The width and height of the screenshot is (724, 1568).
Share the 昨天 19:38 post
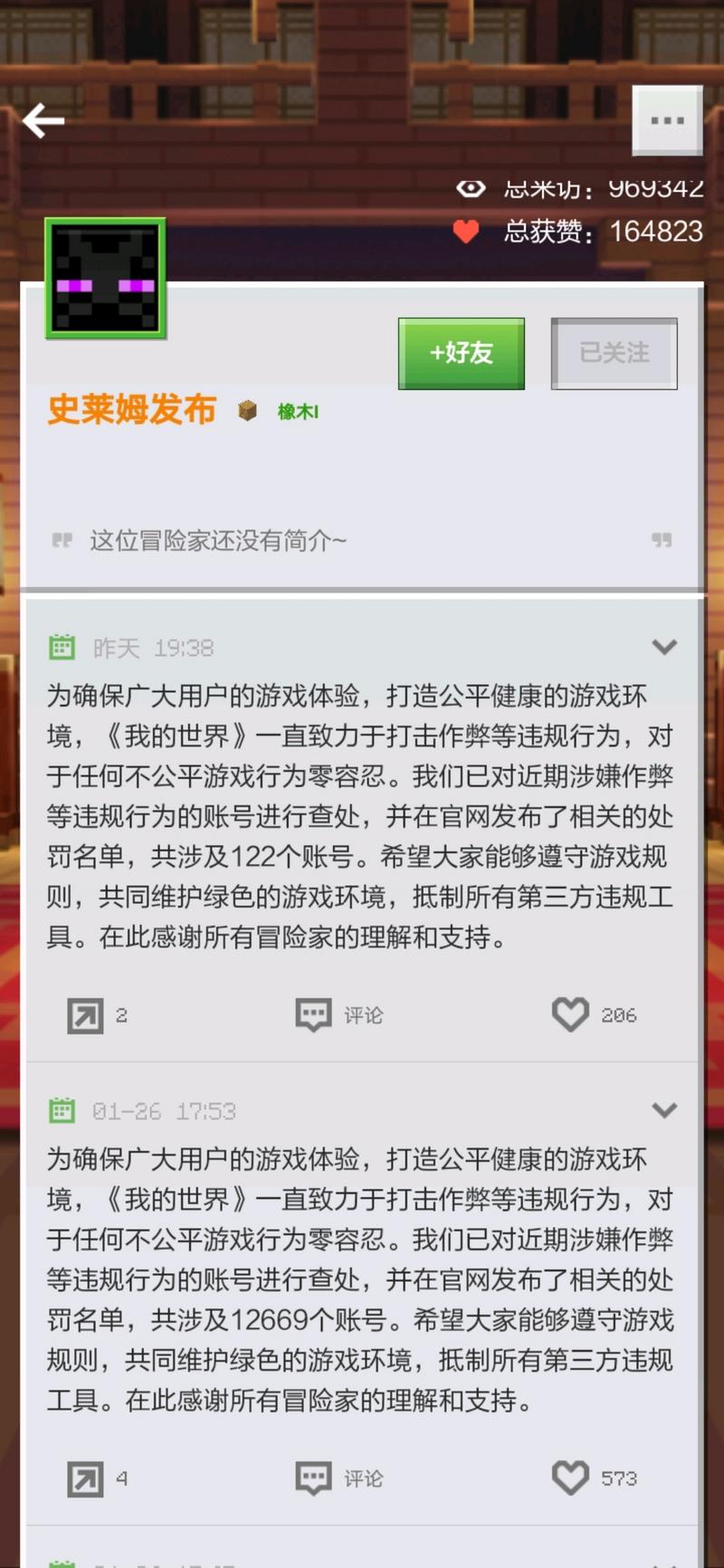click(x=86, y=1015)
